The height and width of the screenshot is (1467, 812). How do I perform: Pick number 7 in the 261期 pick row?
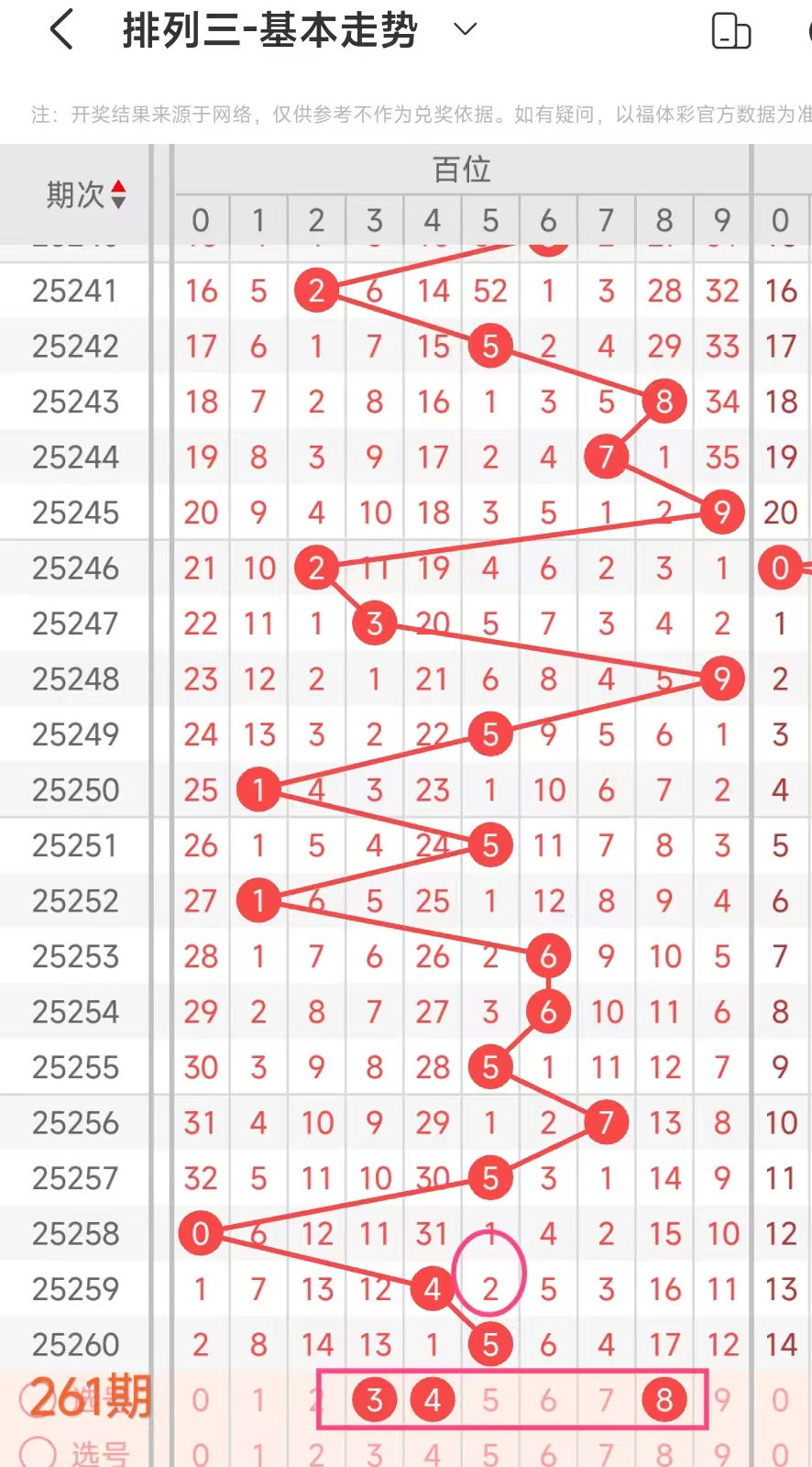tap(606, 1400)
